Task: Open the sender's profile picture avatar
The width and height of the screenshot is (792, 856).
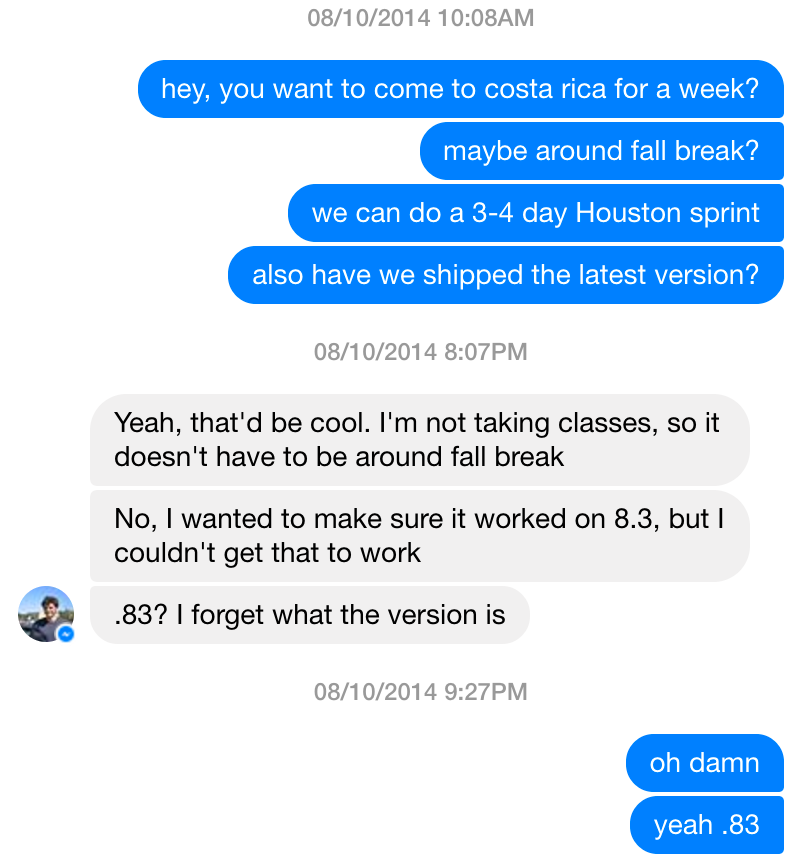Action: [x=45, y=613]
